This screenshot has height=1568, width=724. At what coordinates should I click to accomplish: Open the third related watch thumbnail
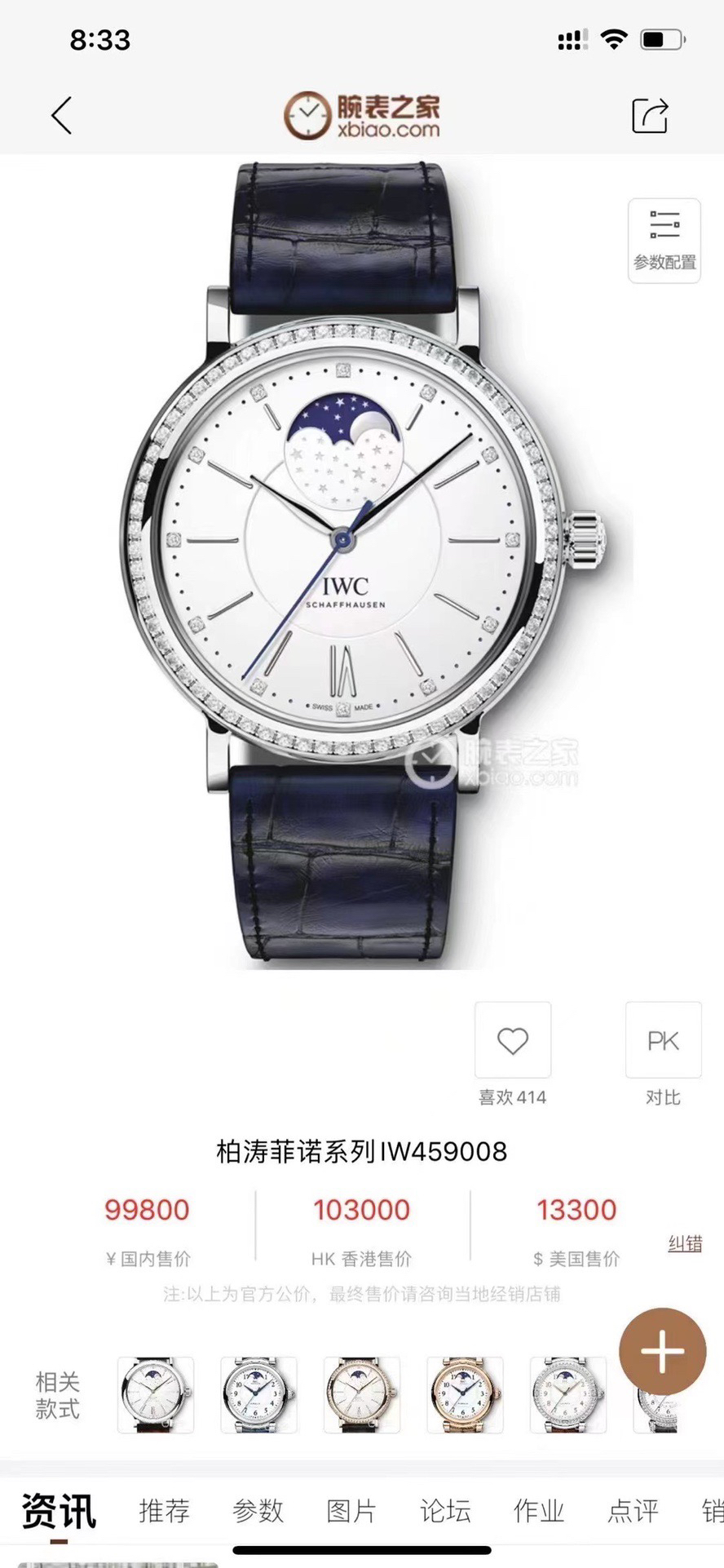pyautogui.click(x=361, y=1395)
